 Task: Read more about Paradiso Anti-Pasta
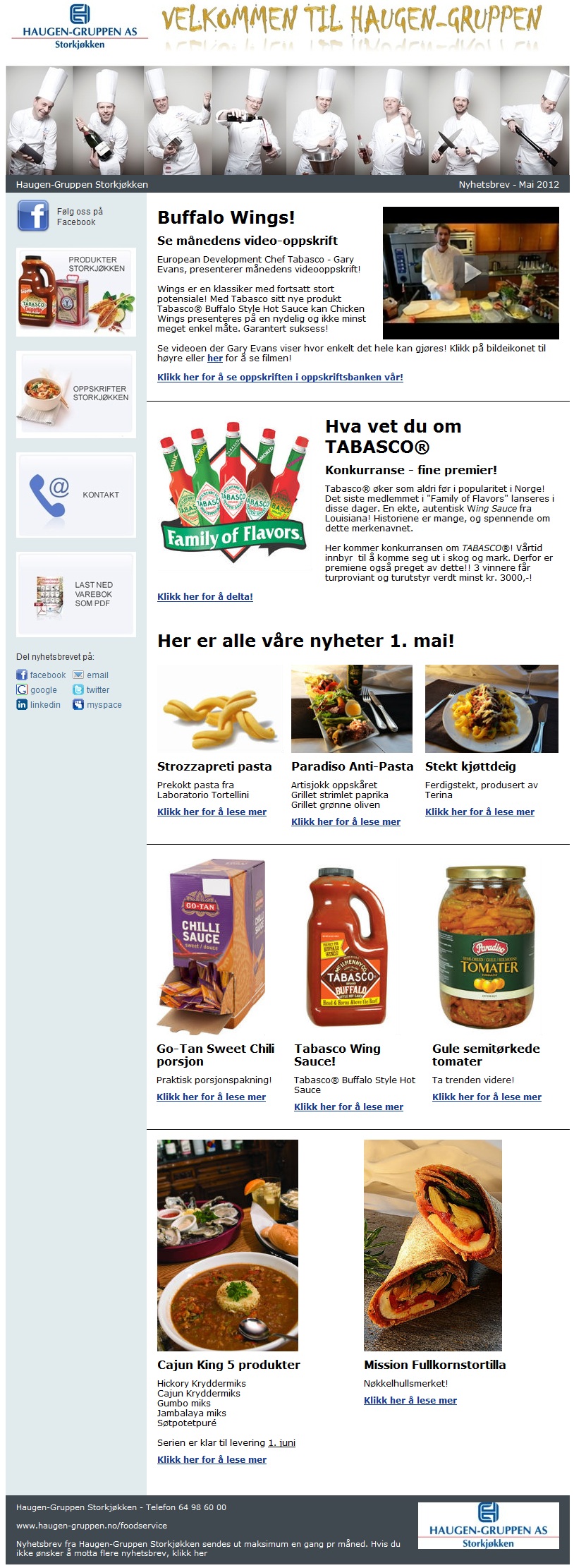pyautogui.click(x=346, y=821)
